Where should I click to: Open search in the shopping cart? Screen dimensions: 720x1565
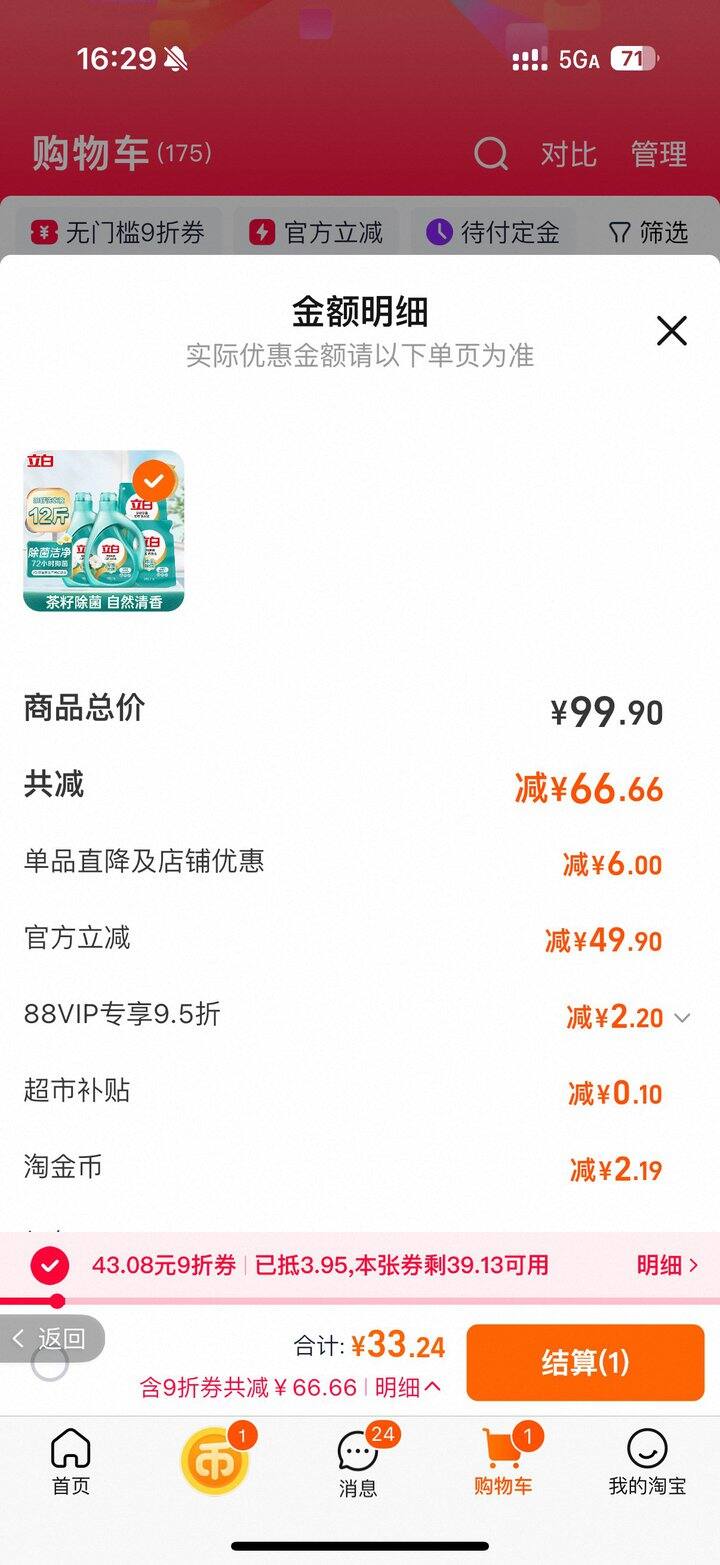tap(489, 153)
